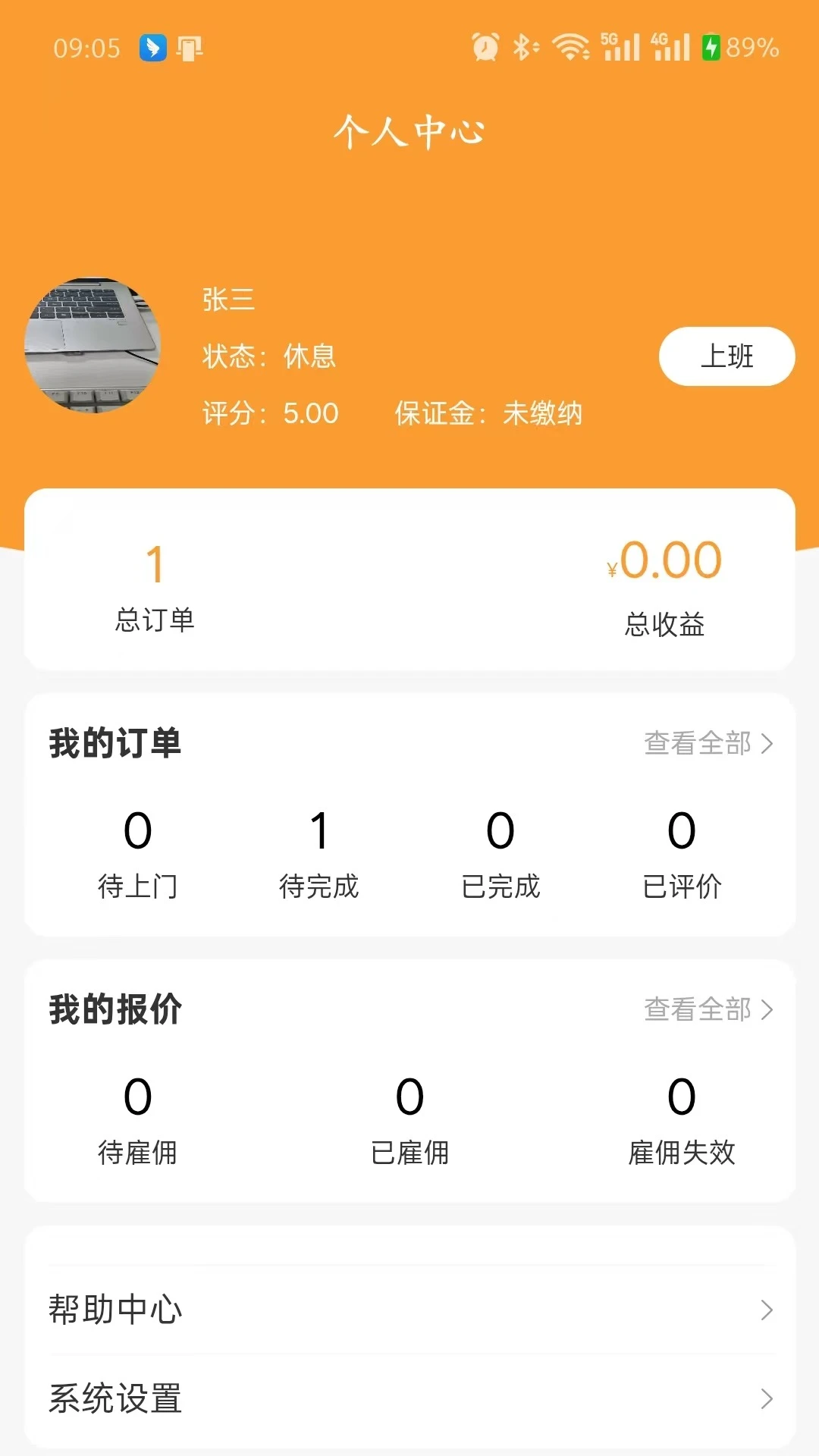819x1456 pixels.
Task: Open 系统设置 system settings
Action: 116,1398
